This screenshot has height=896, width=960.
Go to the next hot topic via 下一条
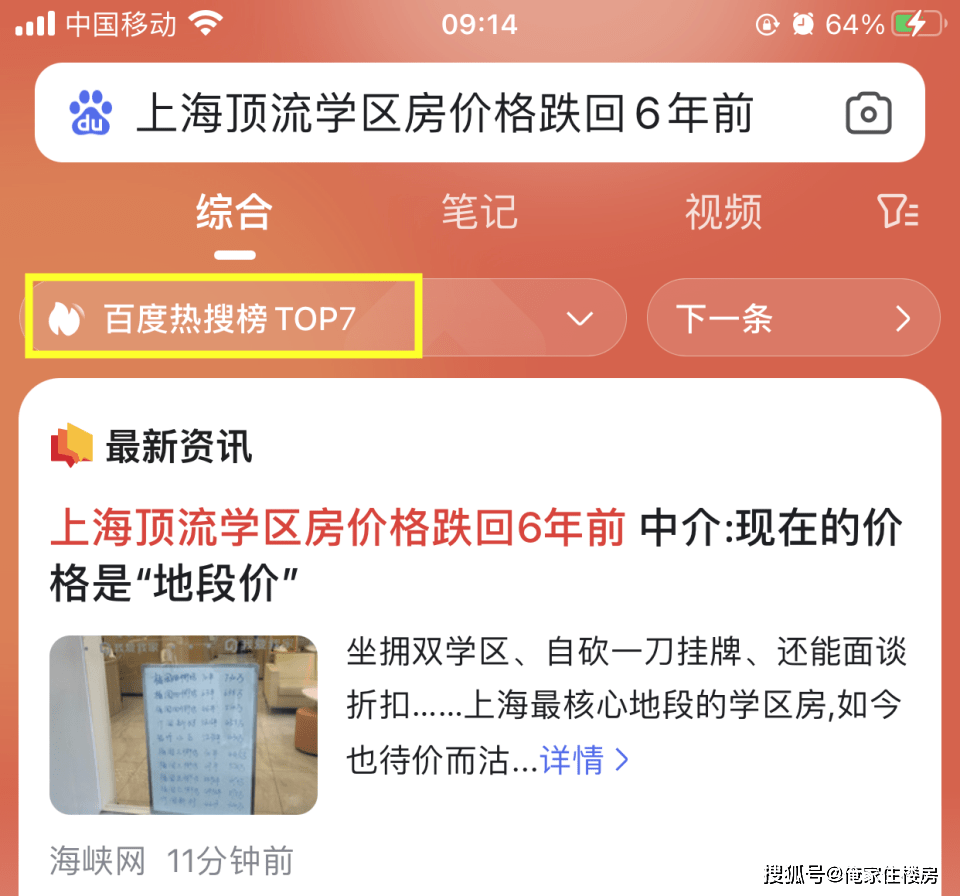793,319
